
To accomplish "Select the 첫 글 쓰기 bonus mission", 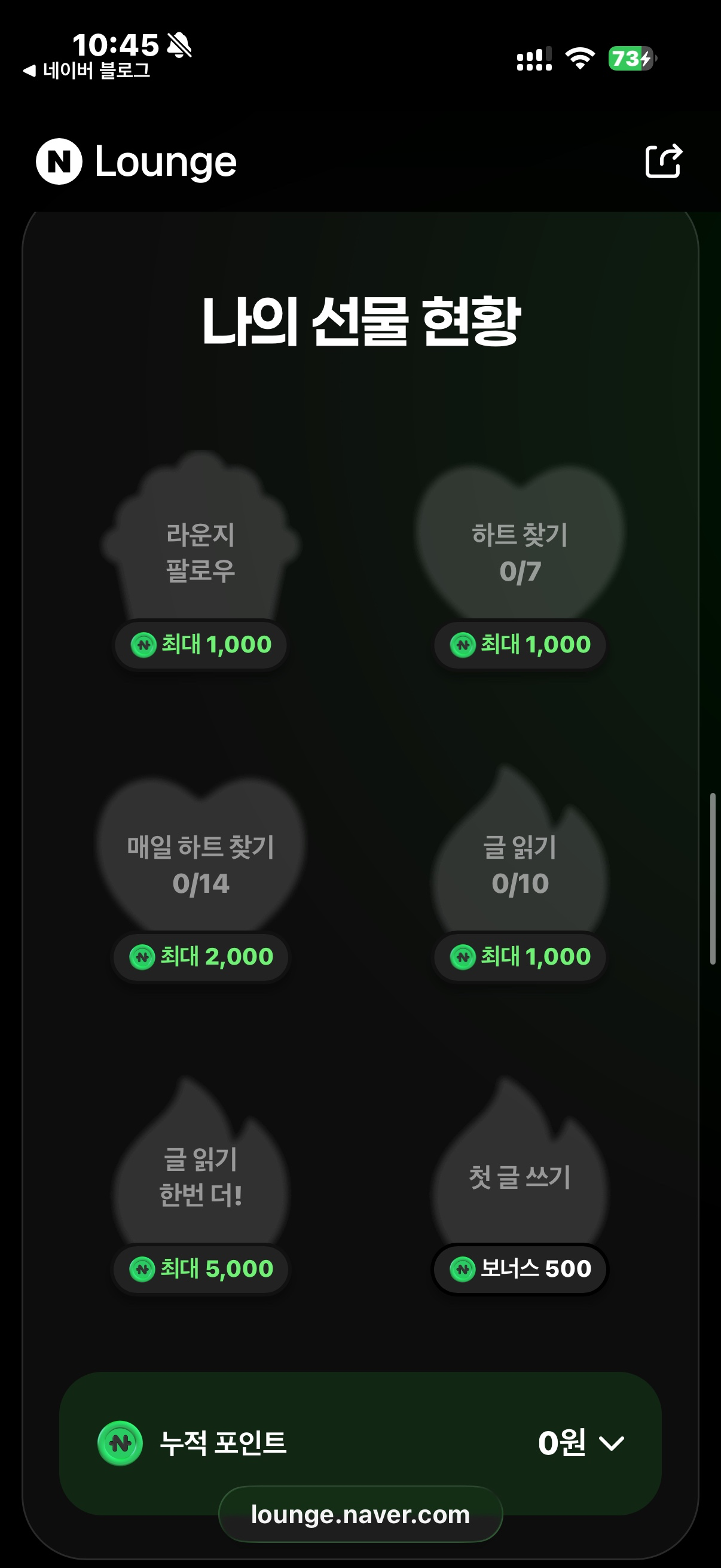I will pyautogui.click(x=520, y=1178).
